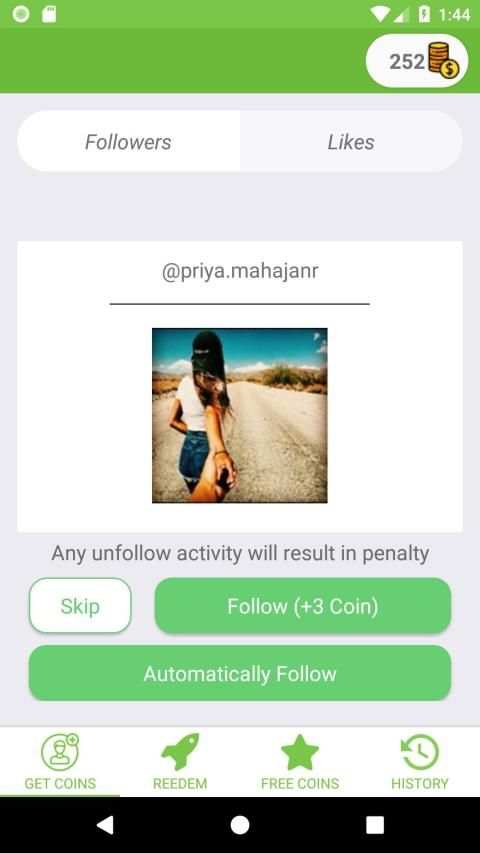Viewport: 480px width, 853px height.
Task: Follow the profile for +3 coins
Action: (x=303, y=605)
